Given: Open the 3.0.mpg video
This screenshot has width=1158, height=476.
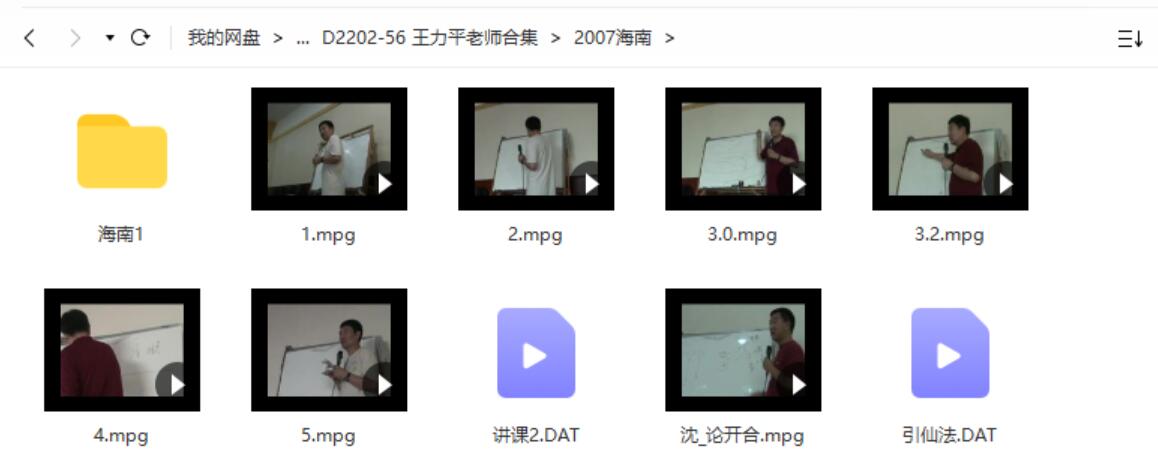Looking at the screenshot, I should [743, 149].
